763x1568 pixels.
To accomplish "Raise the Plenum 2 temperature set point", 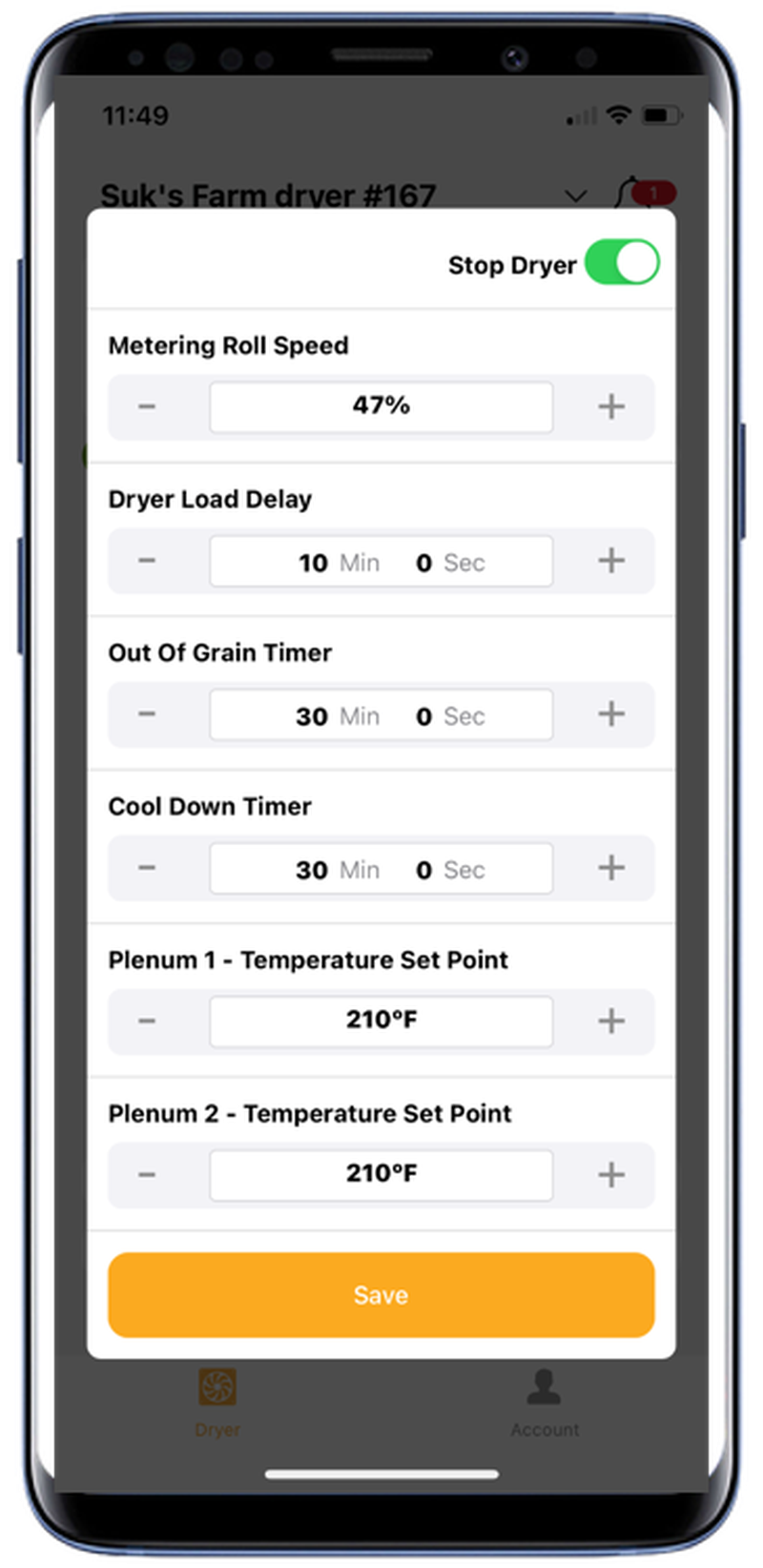I will point(611,1175).
